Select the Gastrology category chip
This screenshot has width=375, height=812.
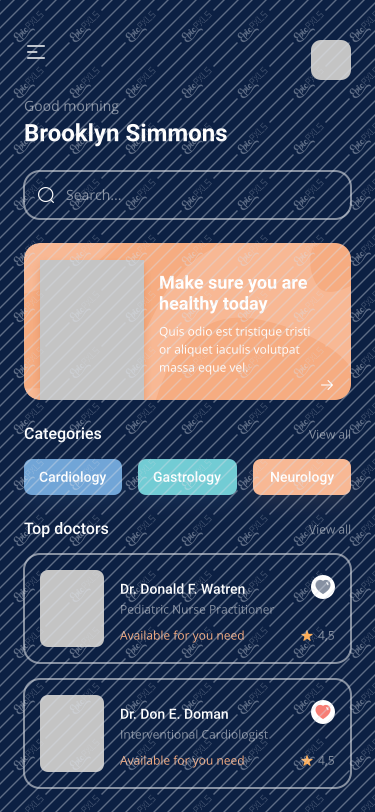[188, 477]
